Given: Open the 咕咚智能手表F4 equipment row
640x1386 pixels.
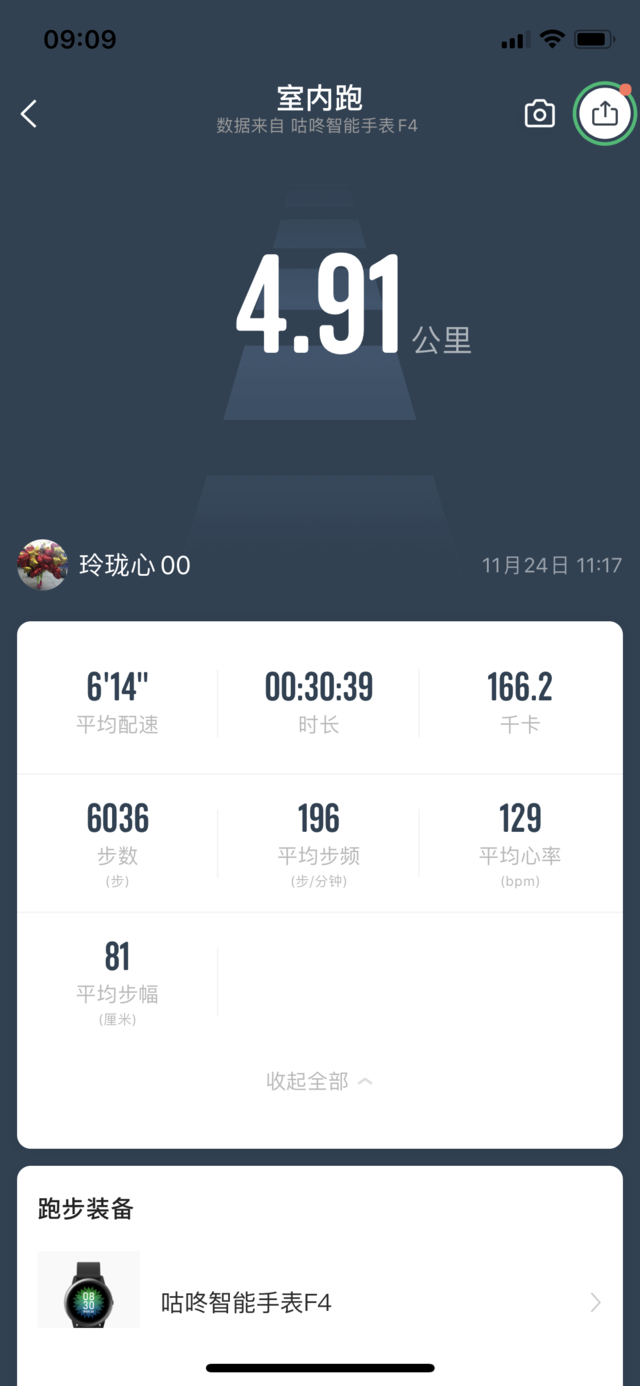Looking at the screenshot, I should (x=320, y=1302).
